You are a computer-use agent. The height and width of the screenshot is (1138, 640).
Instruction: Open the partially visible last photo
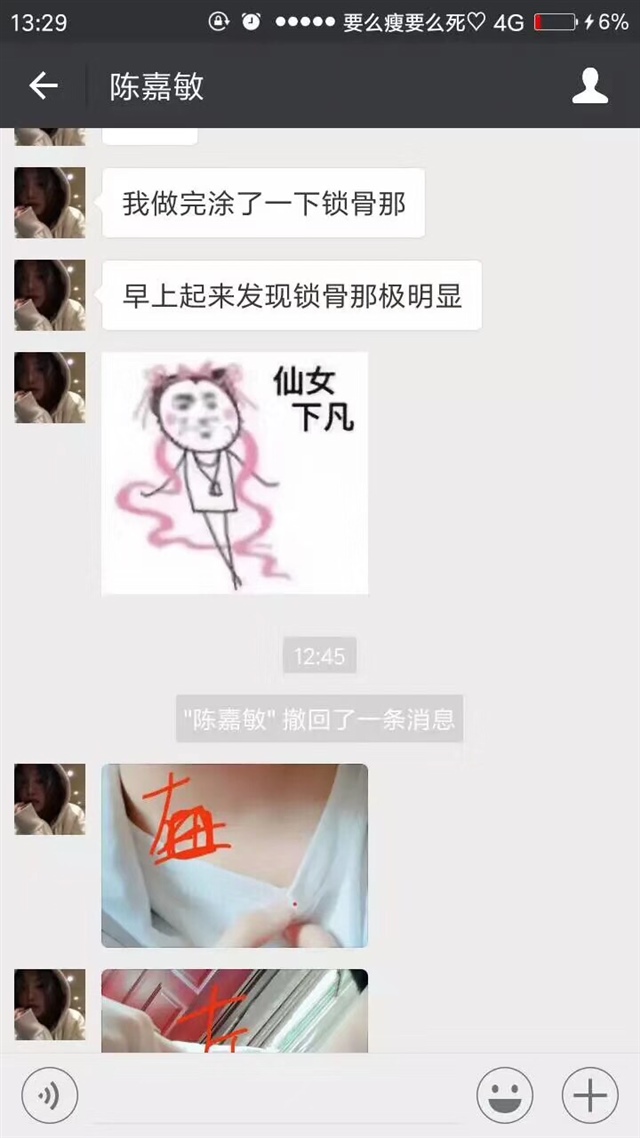235,1010
